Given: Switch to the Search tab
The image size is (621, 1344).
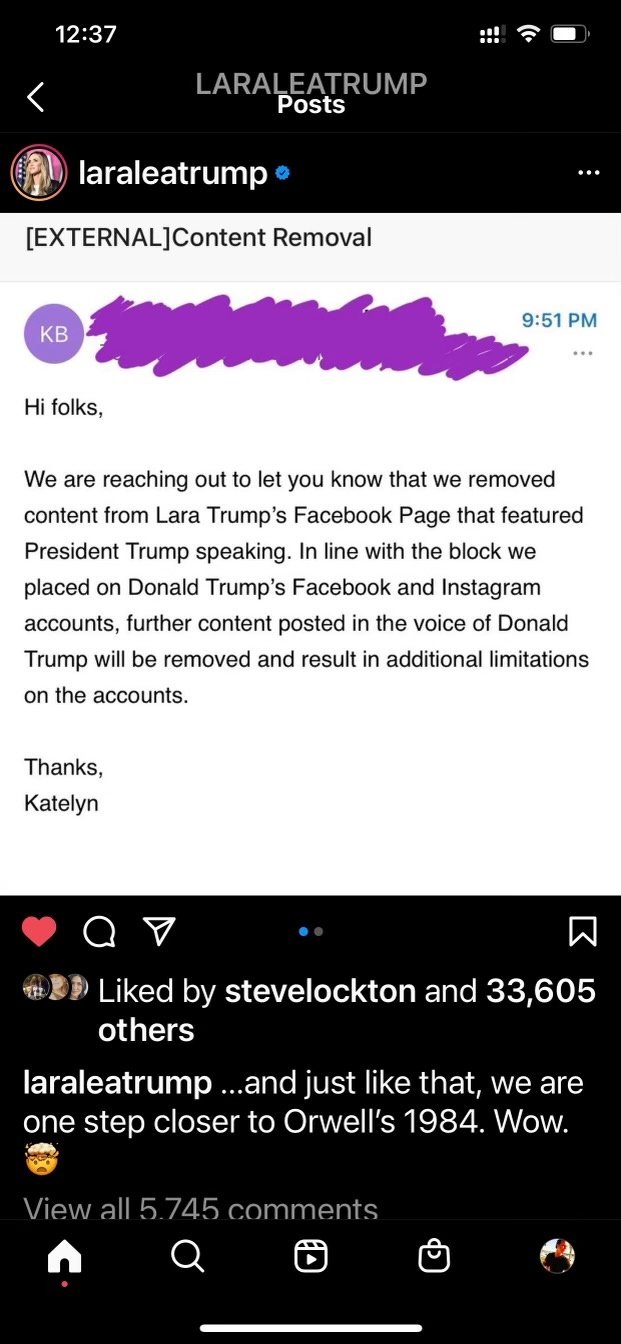Looking at the screenshot, I should click(x=187, y=1256).
